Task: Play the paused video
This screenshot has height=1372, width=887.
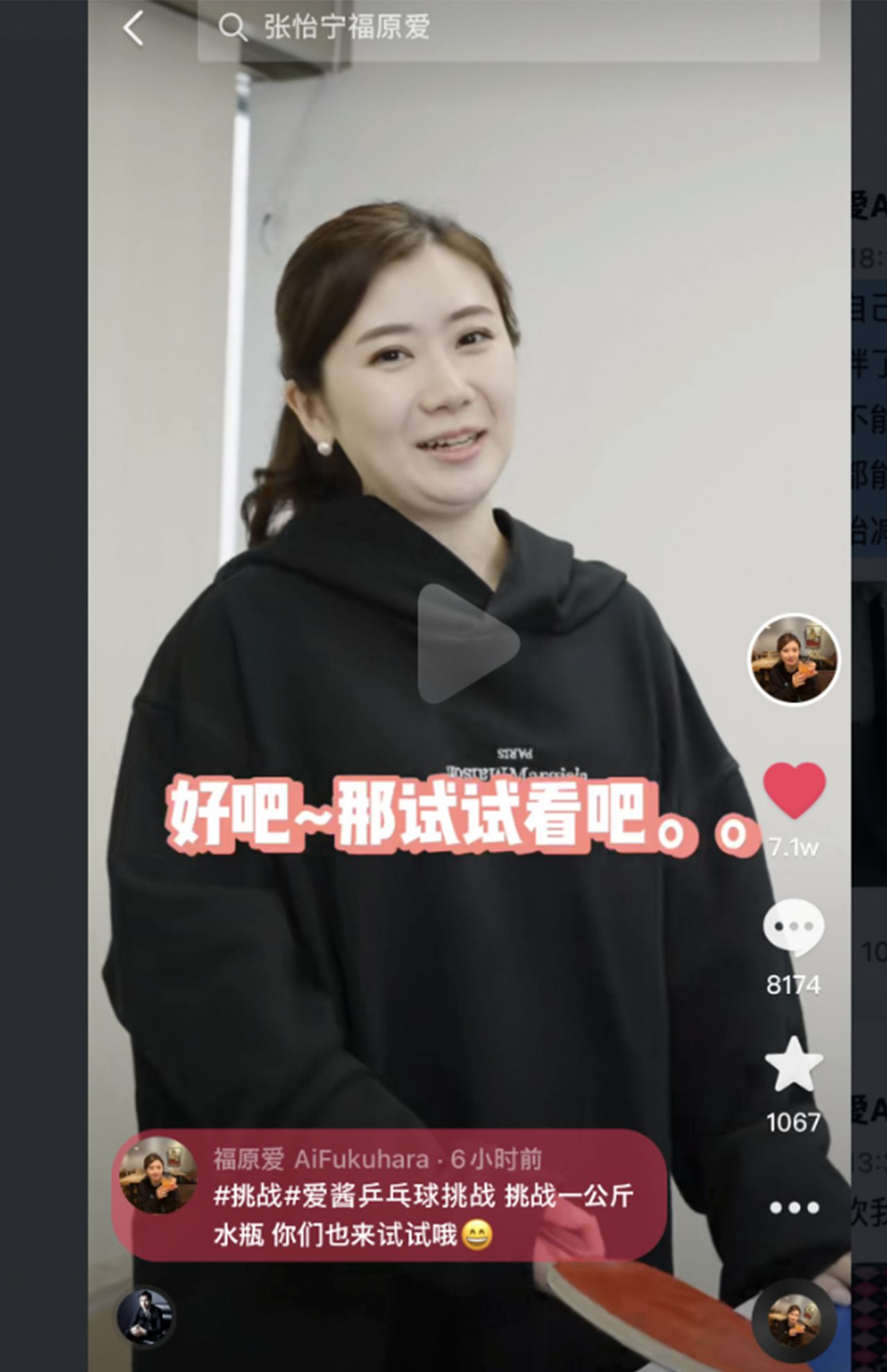Action: [467, 644]
